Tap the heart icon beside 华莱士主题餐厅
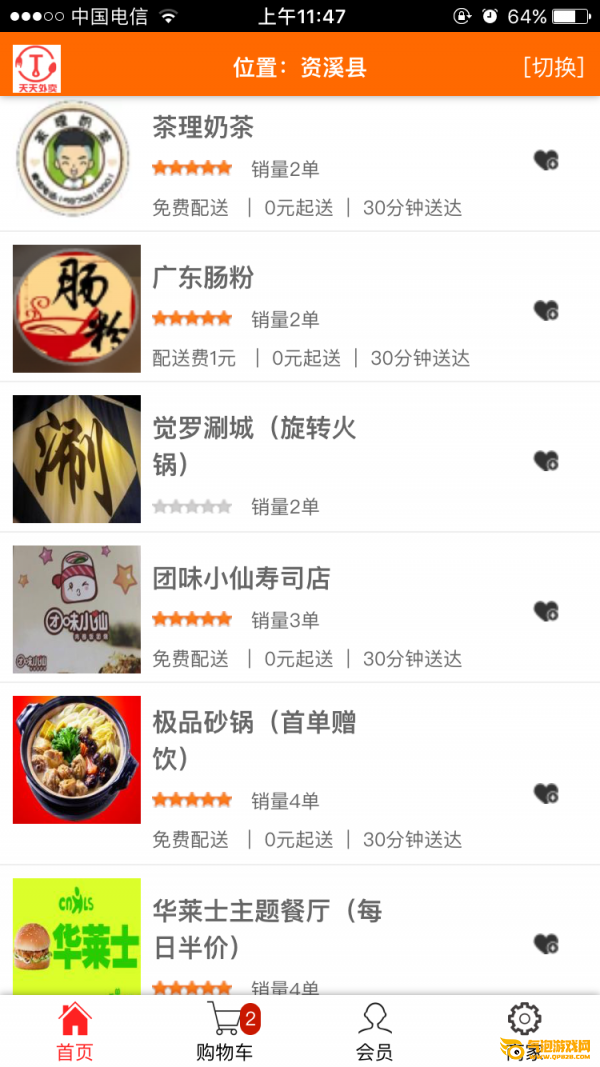Image resolution: width=600 pixels, height=1067 pixels. tap(545, 943)
